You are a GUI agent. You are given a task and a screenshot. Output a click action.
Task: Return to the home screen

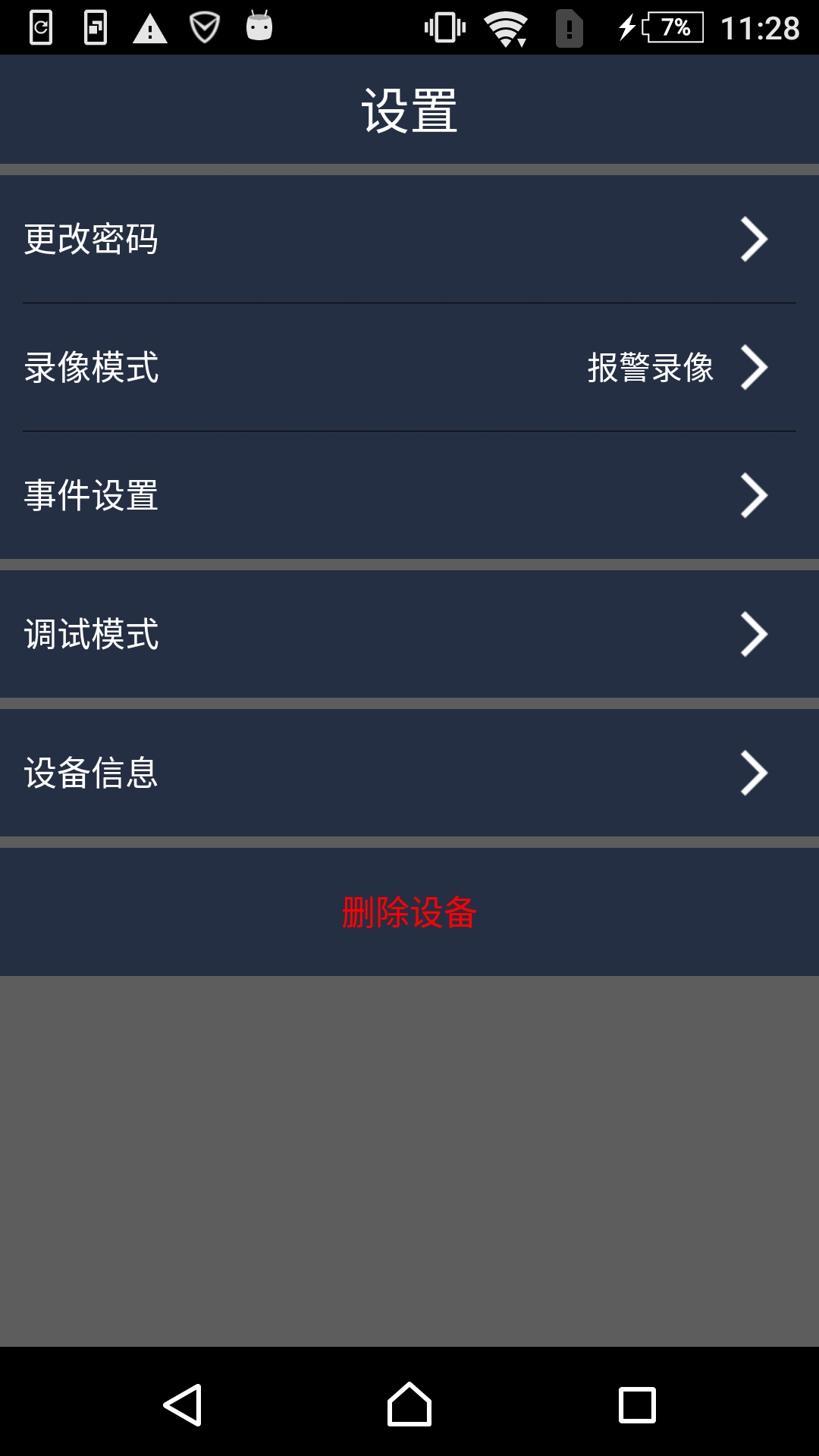(x=409, y=1405)
